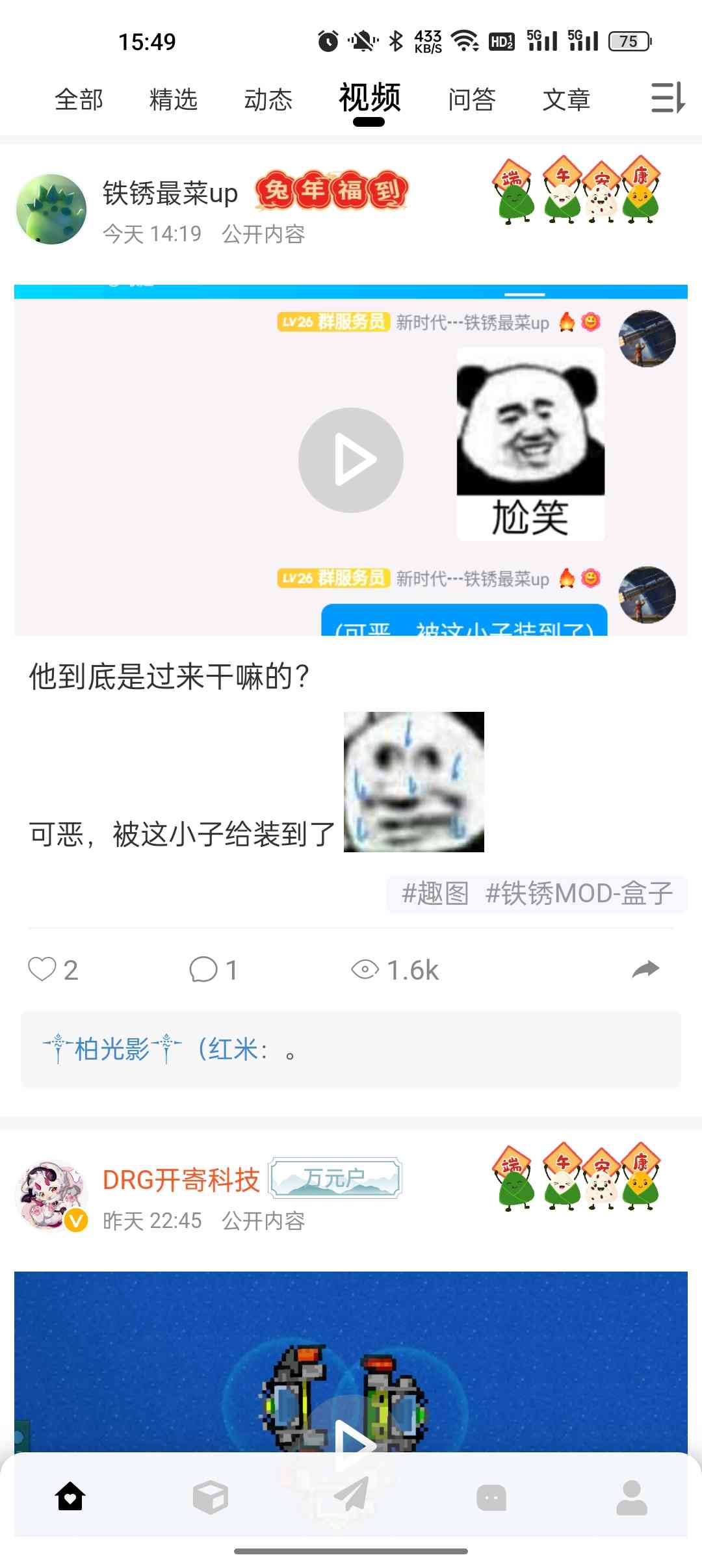Viewport: 702px width, 1568px height.
Task: Open the sort menu icon beside the tabs
Action: [668, 98]
